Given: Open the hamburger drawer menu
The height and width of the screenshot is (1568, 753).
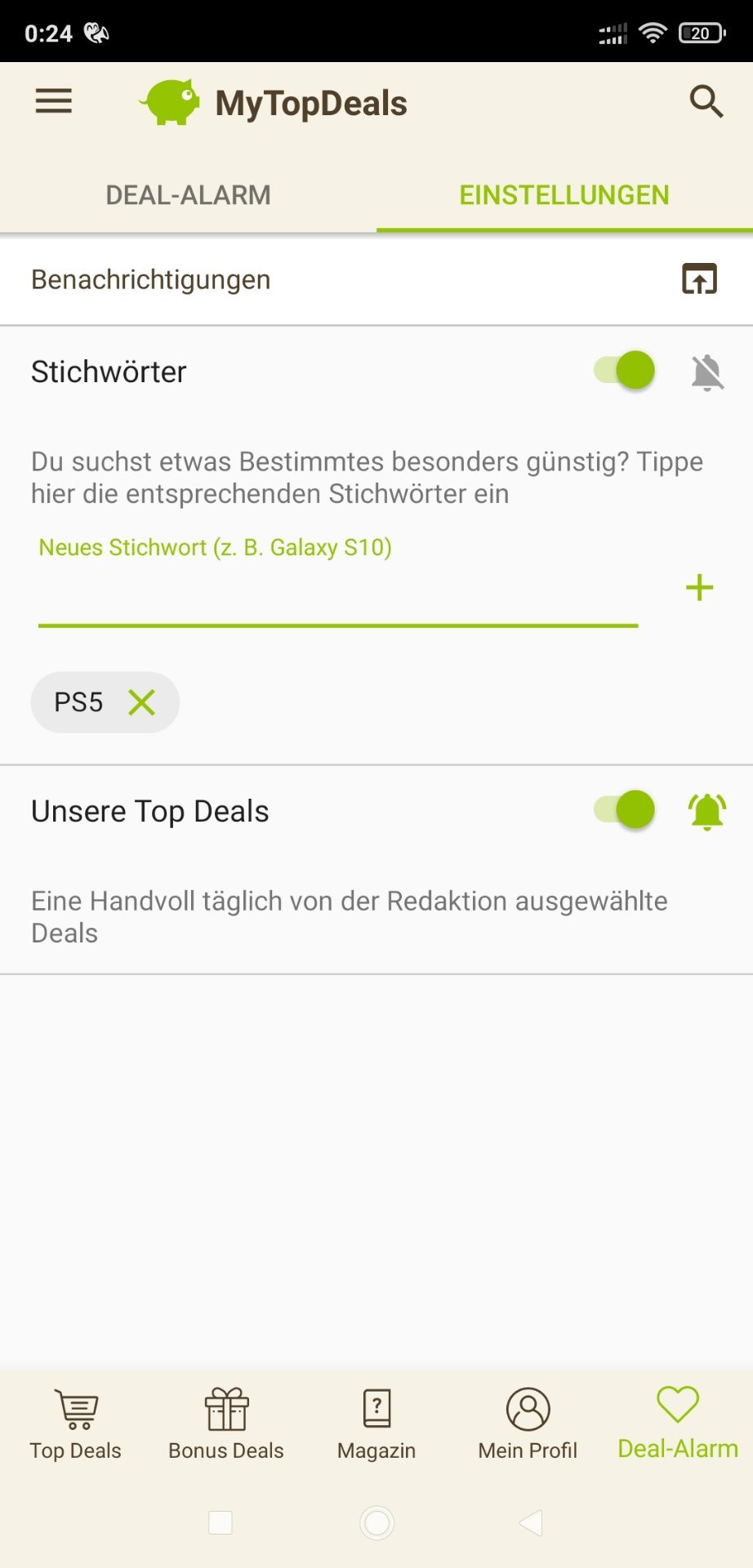Looking at the screenshot, I should [x=54, y=102].
